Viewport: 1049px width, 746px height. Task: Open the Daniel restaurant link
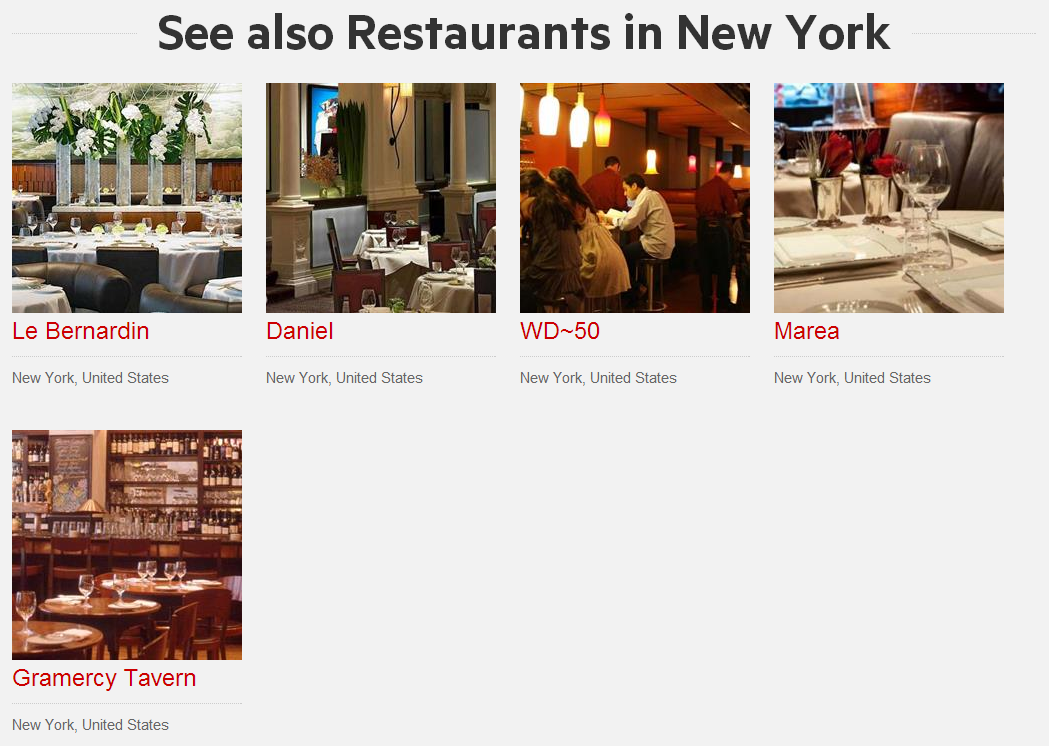[300, 332]
